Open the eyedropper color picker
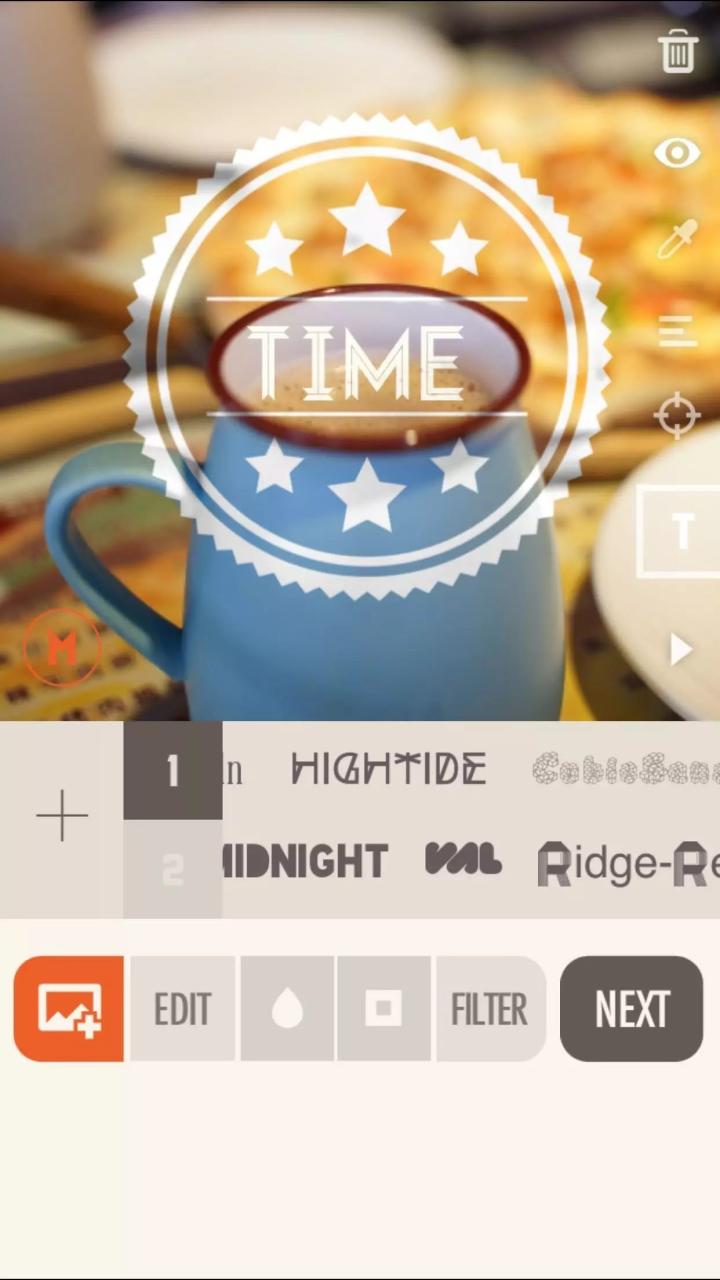This screenshot has width=720, height=1280. click(677, 240)
